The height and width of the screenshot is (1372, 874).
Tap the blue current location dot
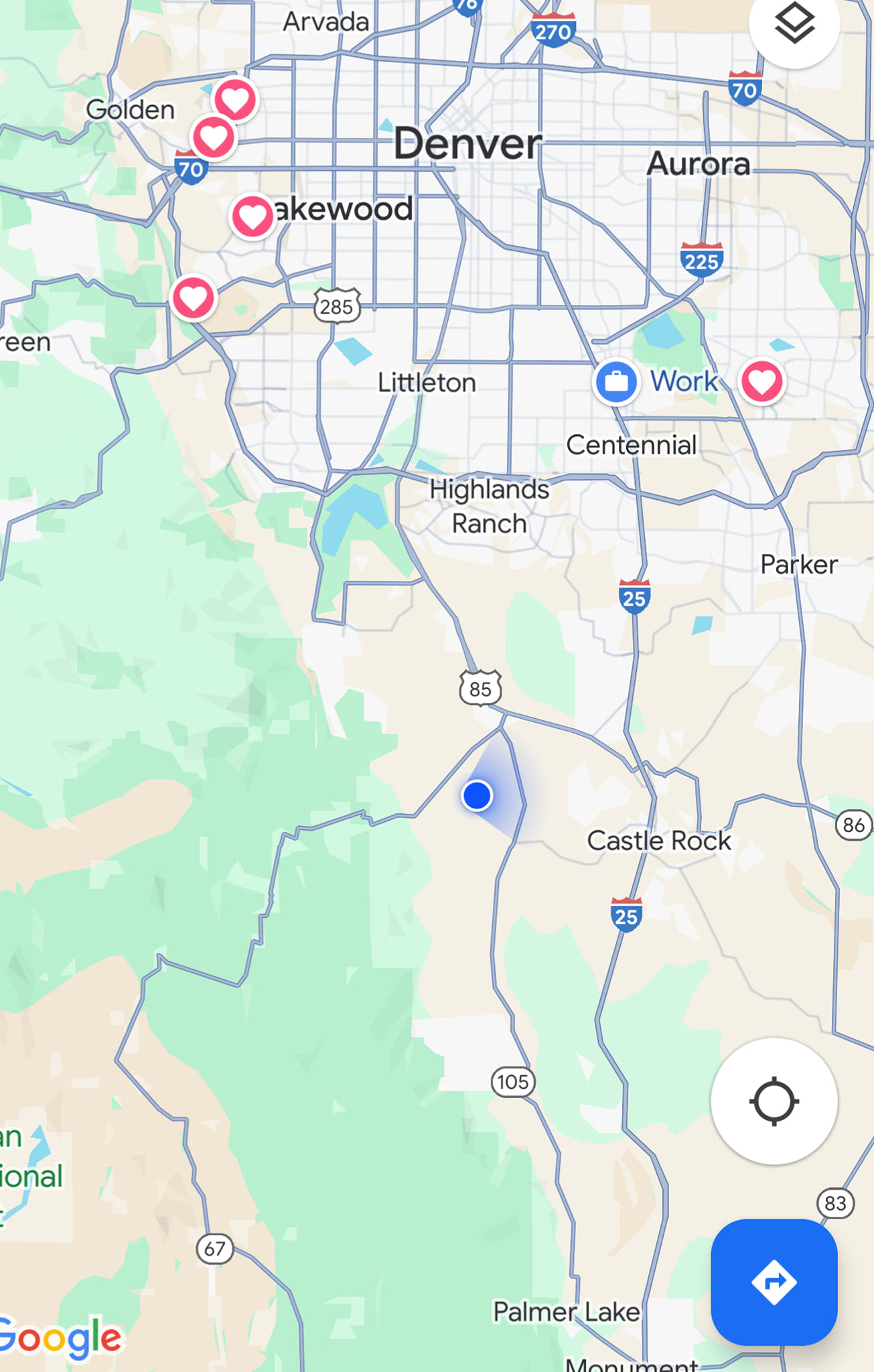tap(478, 795)
